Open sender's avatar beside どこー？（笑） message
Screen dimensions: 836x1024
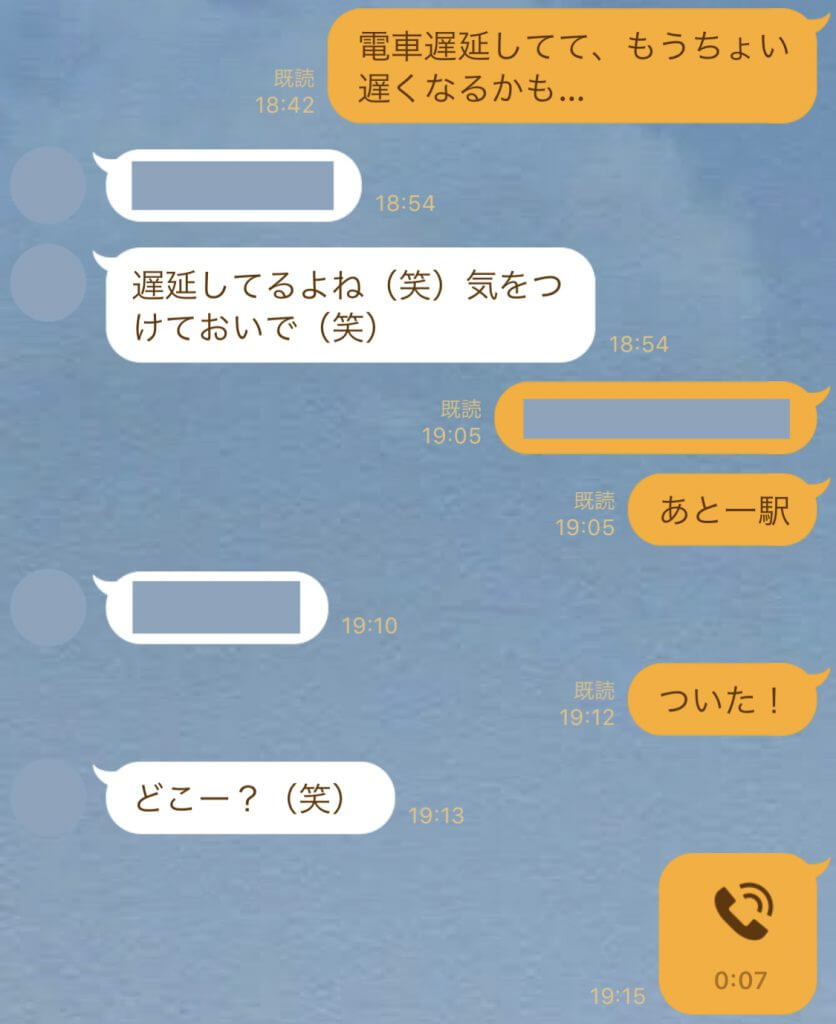[48, 797]
